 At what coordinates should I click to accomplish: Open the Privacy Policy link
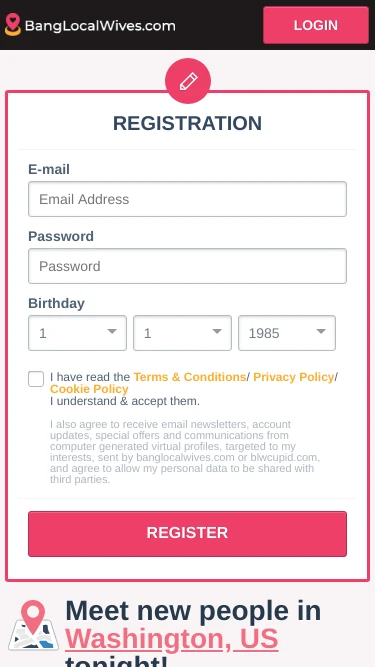294,377
